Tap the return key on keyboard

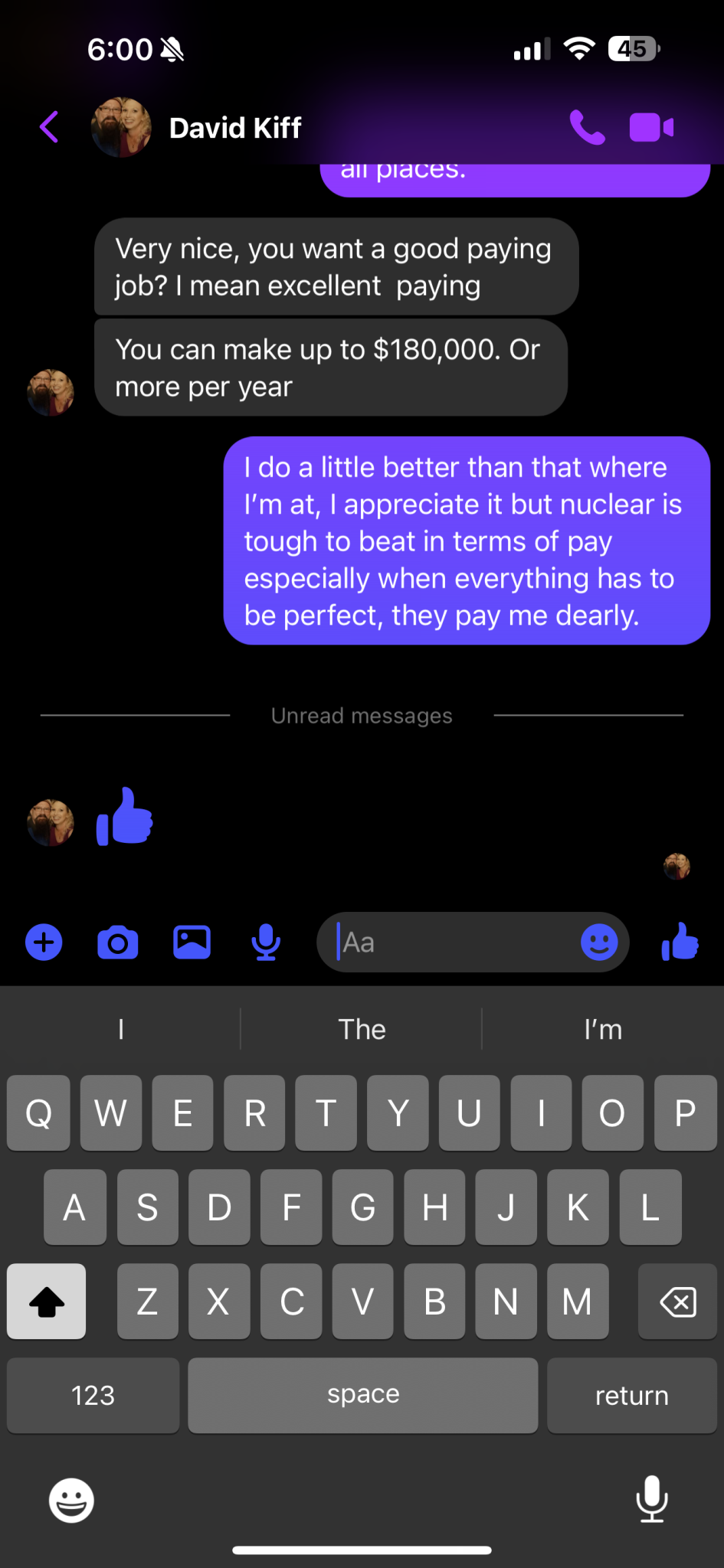pos(632,1395)
